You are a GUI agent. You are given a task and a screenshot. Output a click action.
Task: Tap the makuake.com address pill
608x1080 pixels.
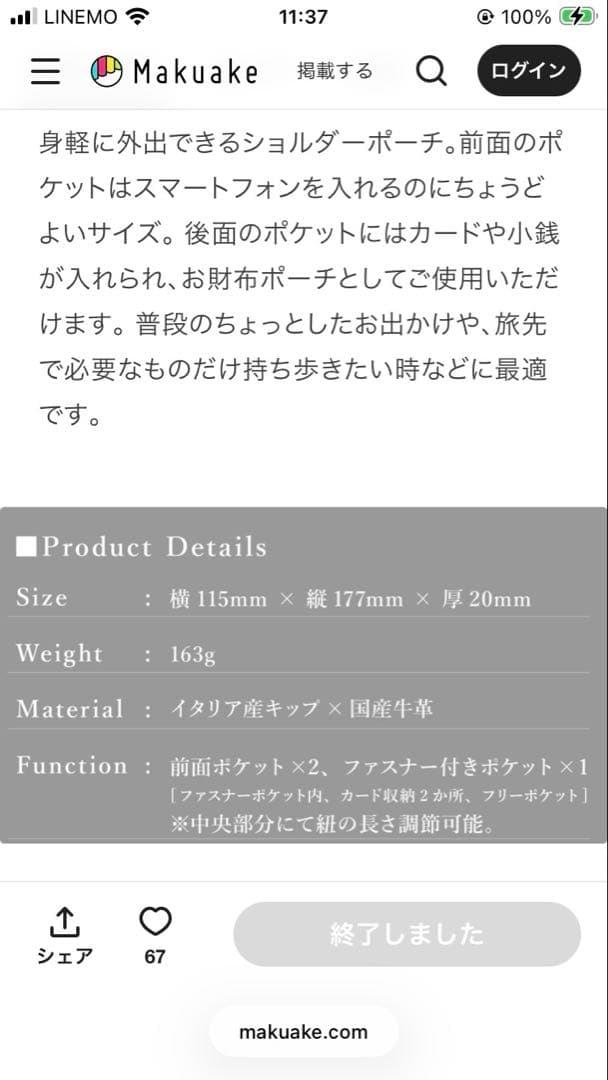304,1032
